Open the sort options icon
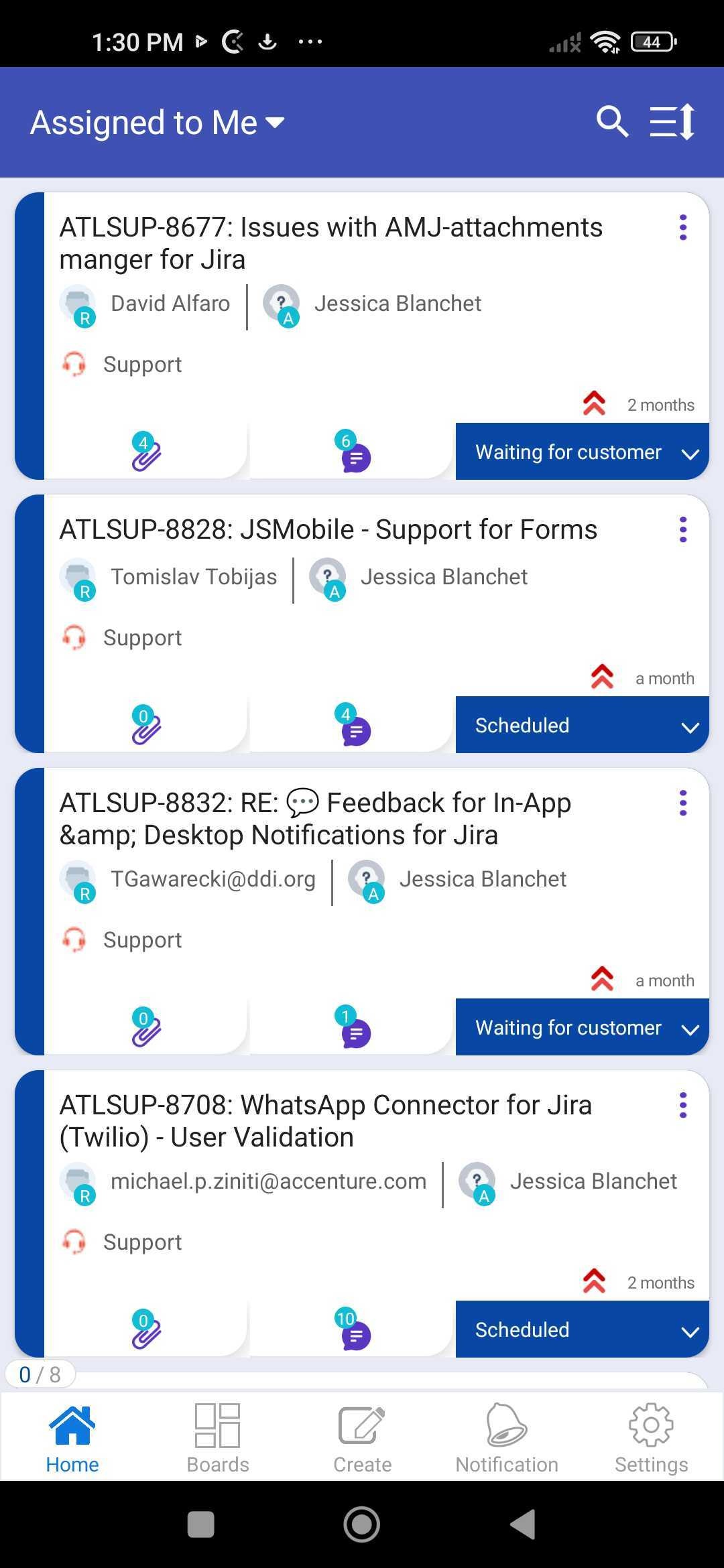Screen dimensions: 724x1568 pyautogui.click(x=672, y=122)
